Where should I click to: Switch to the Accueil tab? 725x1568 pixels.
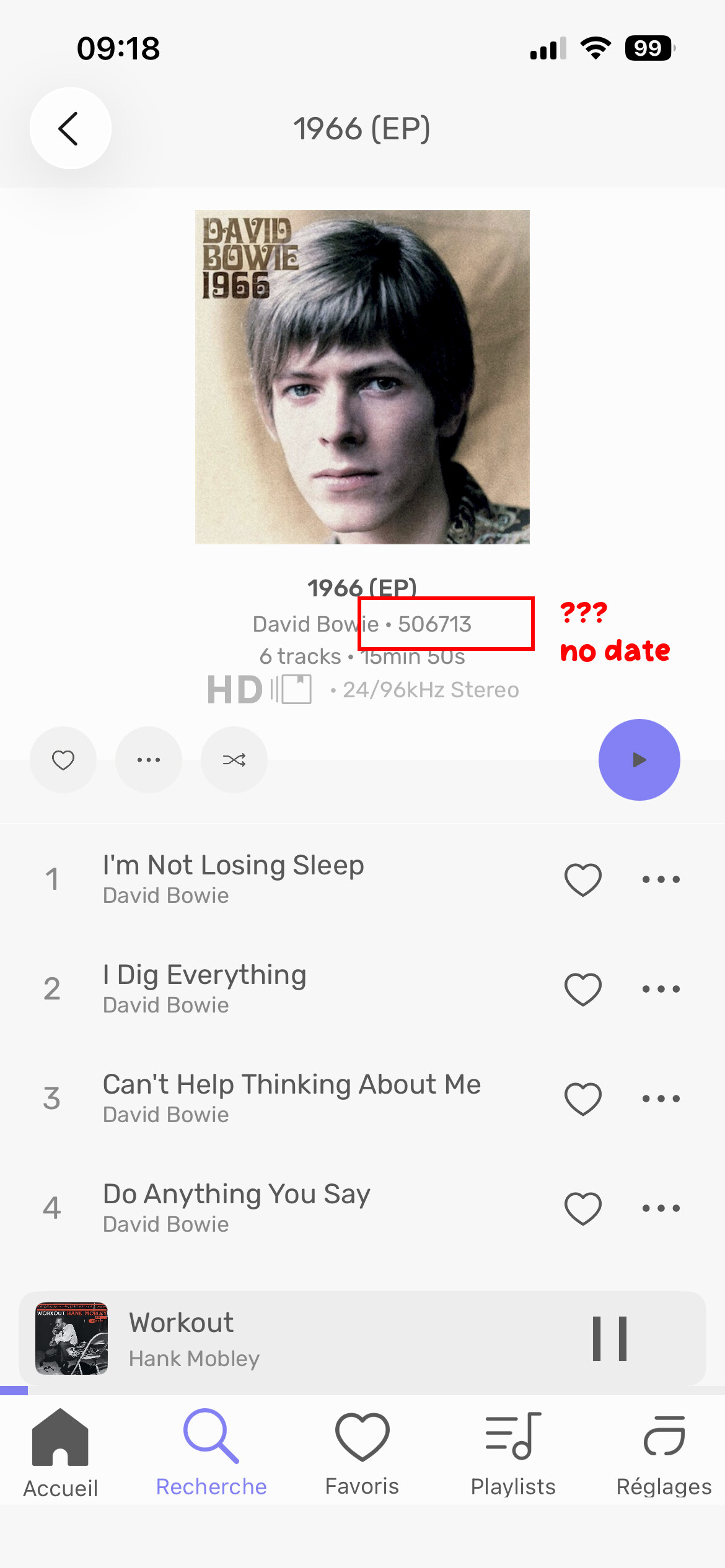pyautogui.click(x=60, y=1452)
